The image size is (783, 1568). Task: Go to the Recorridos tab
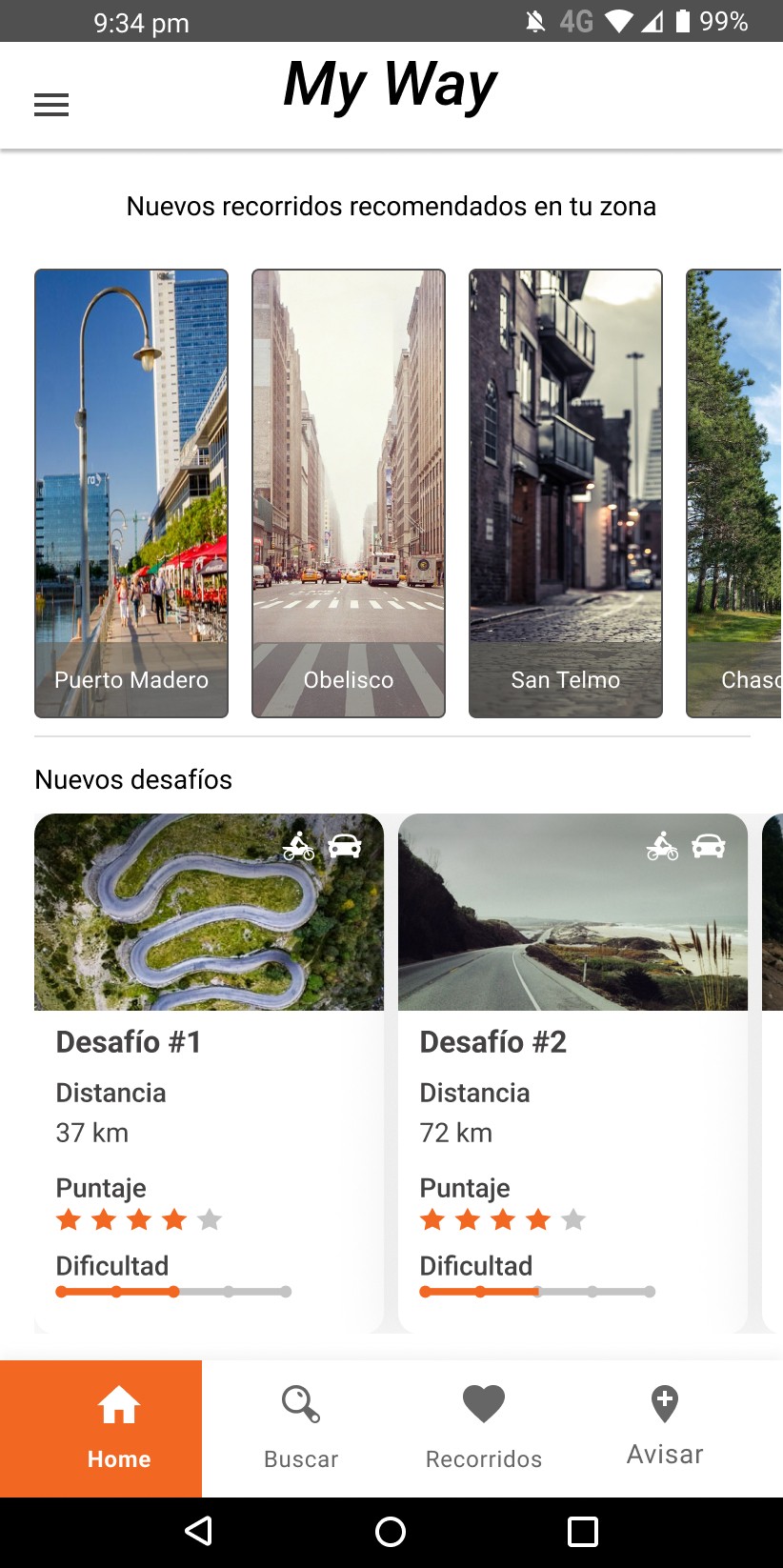click(x=484, y=1428)
